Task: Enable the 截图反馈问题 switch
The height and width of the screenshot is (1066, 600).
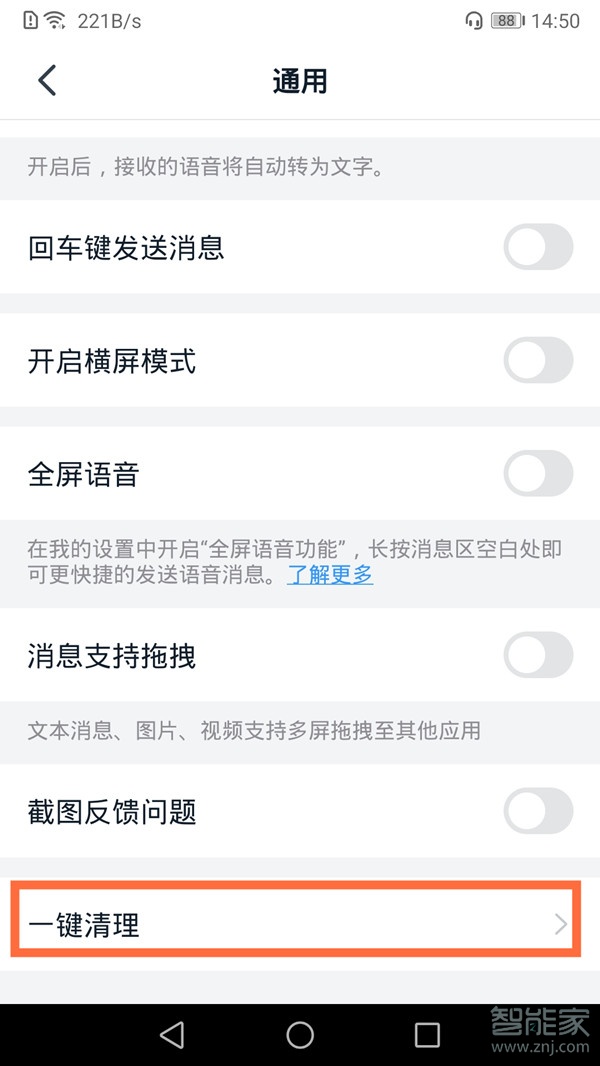Action: click(538, 811)
